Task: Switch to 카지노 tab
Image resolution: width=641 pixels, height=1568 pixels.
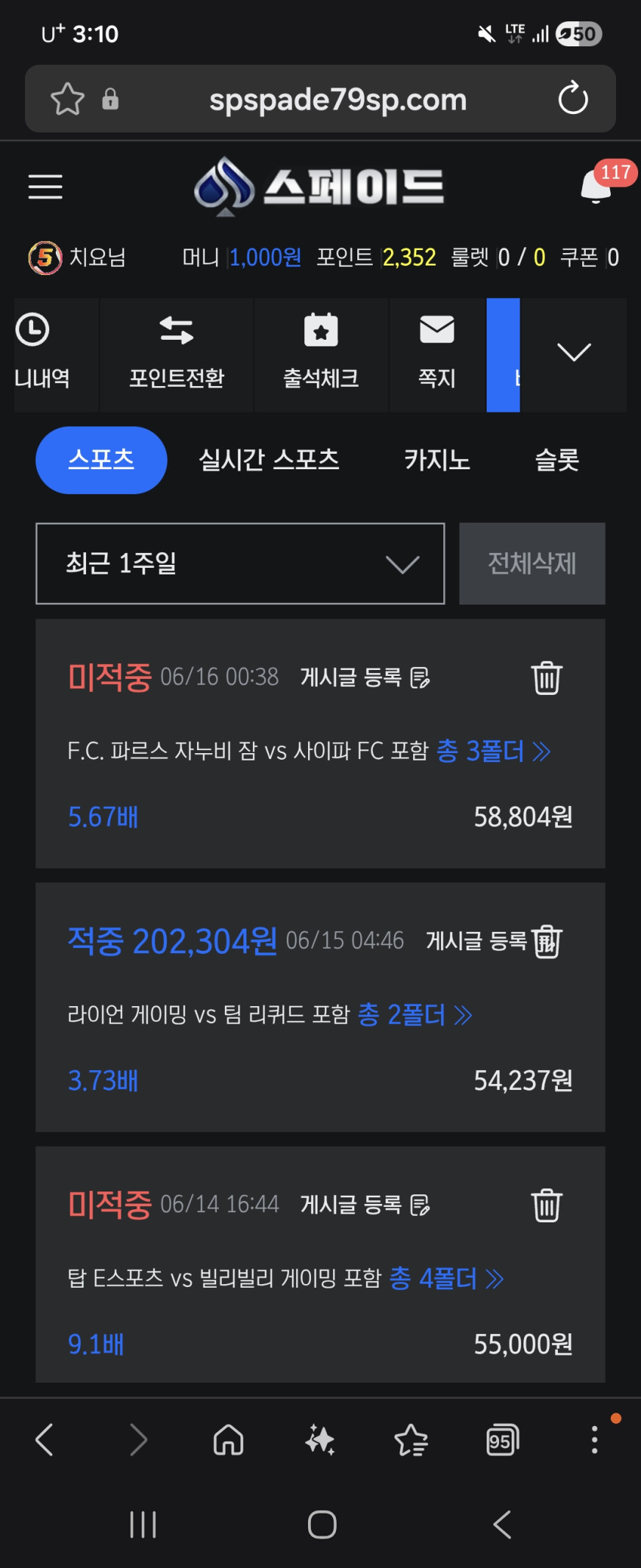Action: pos(437,460)
